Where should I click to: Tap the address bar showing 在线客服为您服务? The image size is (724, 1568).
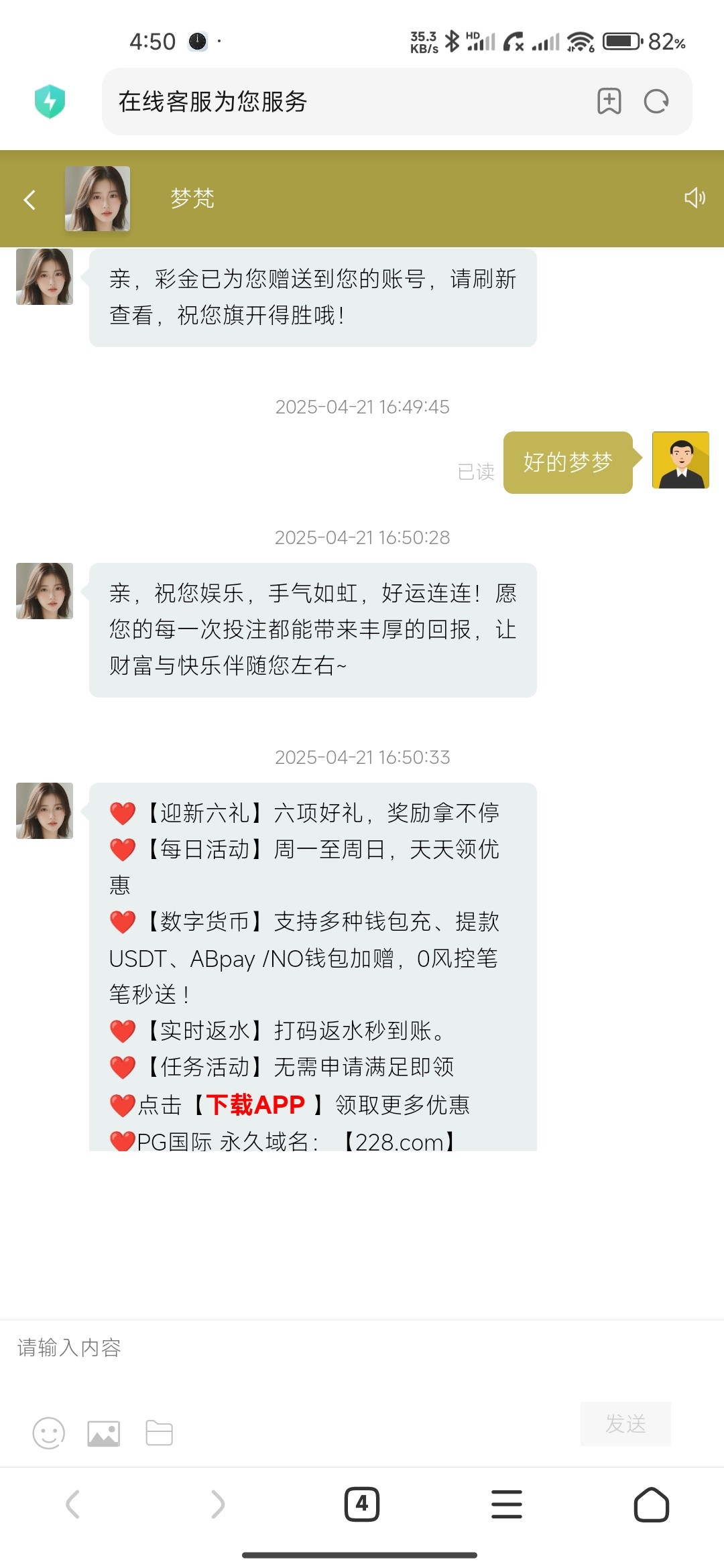click(335, 101)
